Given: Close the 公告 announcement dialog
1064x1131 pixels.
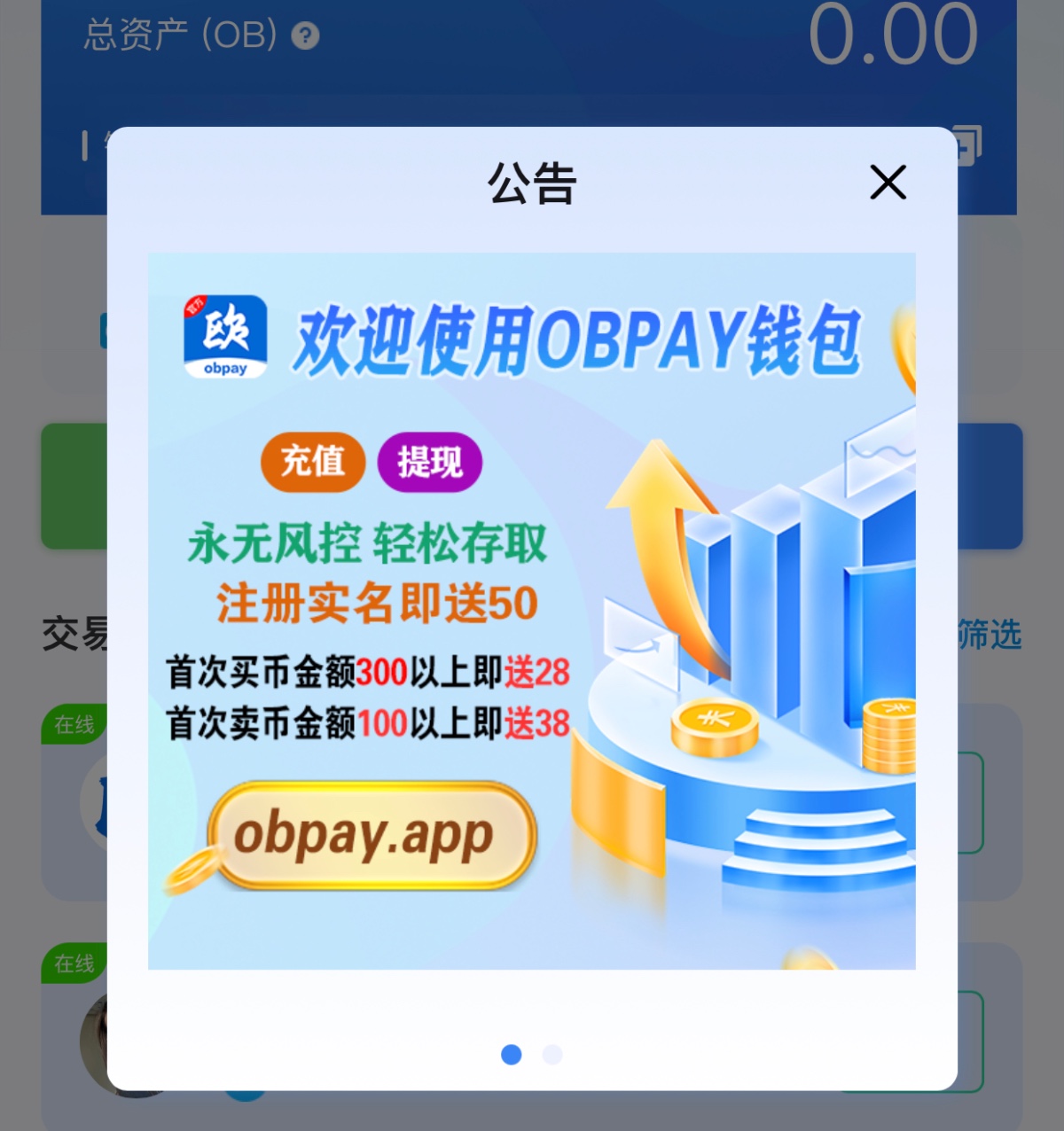Looking at the screenshot, I should point(888,183).
